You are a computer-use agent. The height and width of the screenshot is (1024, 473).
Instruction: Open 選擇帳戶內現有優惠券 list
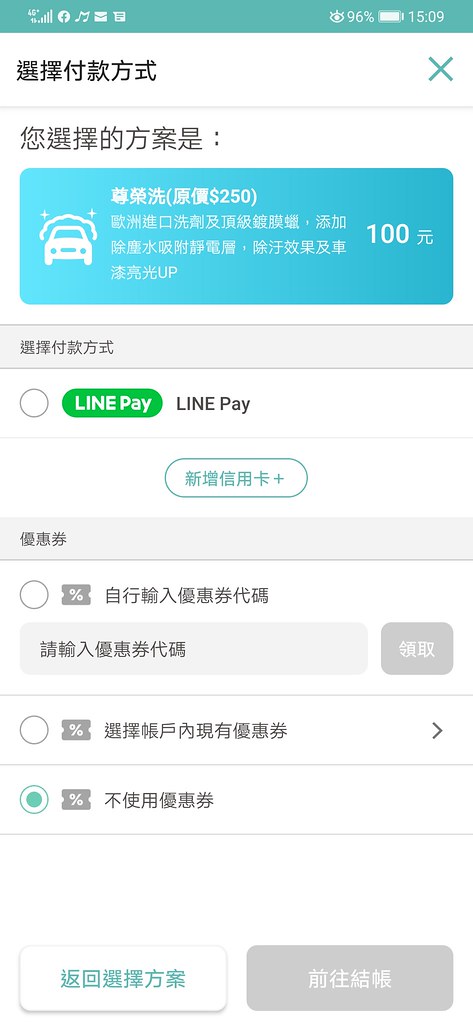pyautogui.click(x=236, y=730)
